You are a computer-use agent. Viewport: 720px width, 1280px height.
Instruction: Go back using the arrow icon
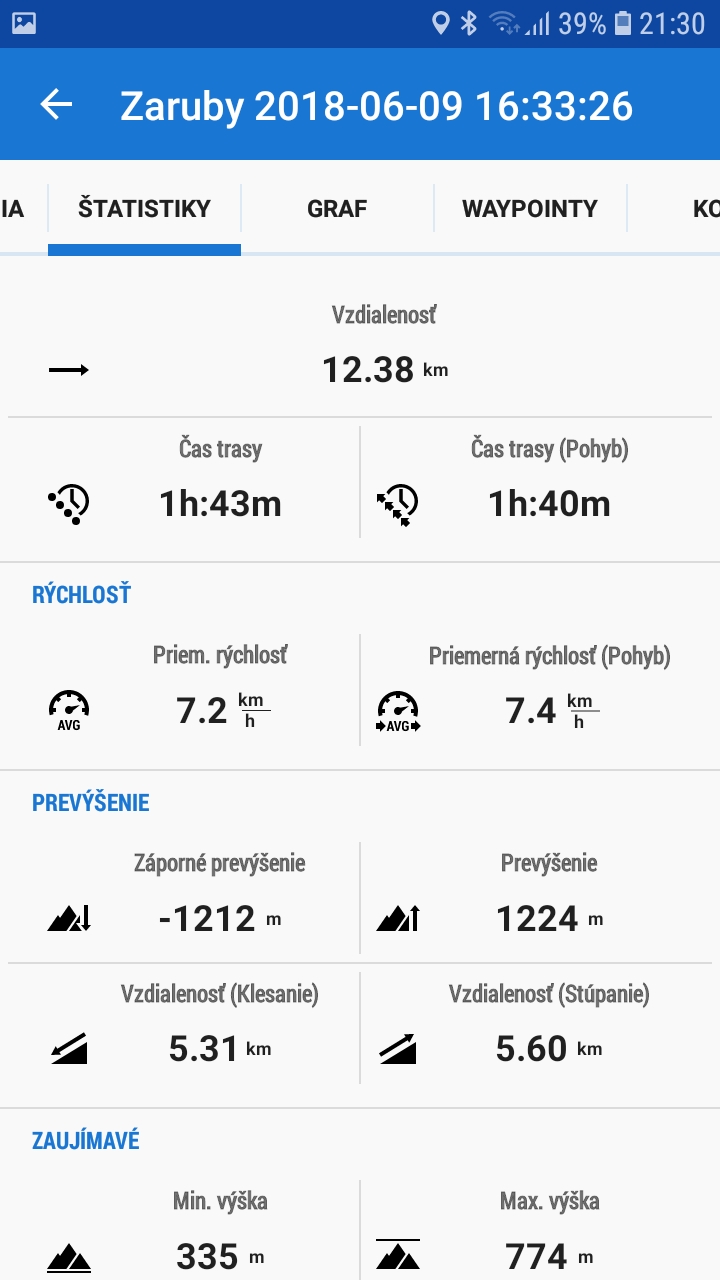[x=57, y=105]
